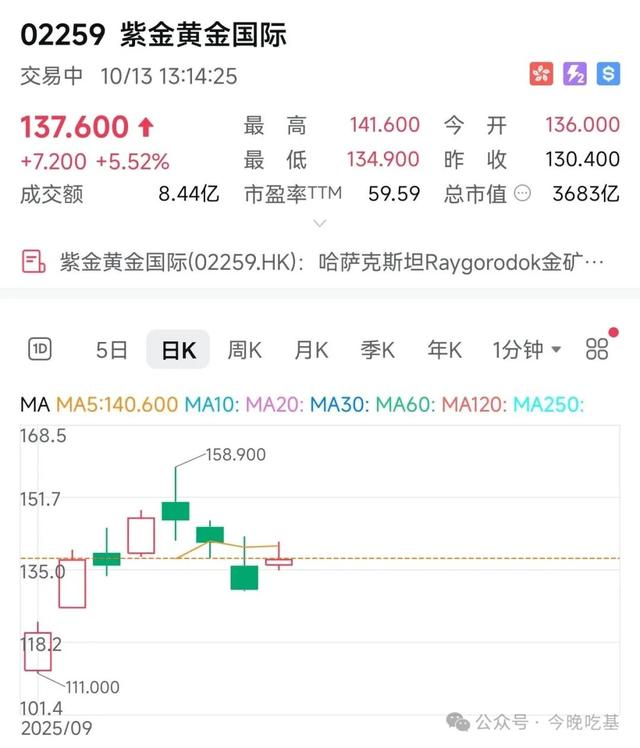Image resolution: width=640 pixels, height=748 pixels.
Task: View the 季K chart
Action: pyautogui.click(x=378, y=350)
